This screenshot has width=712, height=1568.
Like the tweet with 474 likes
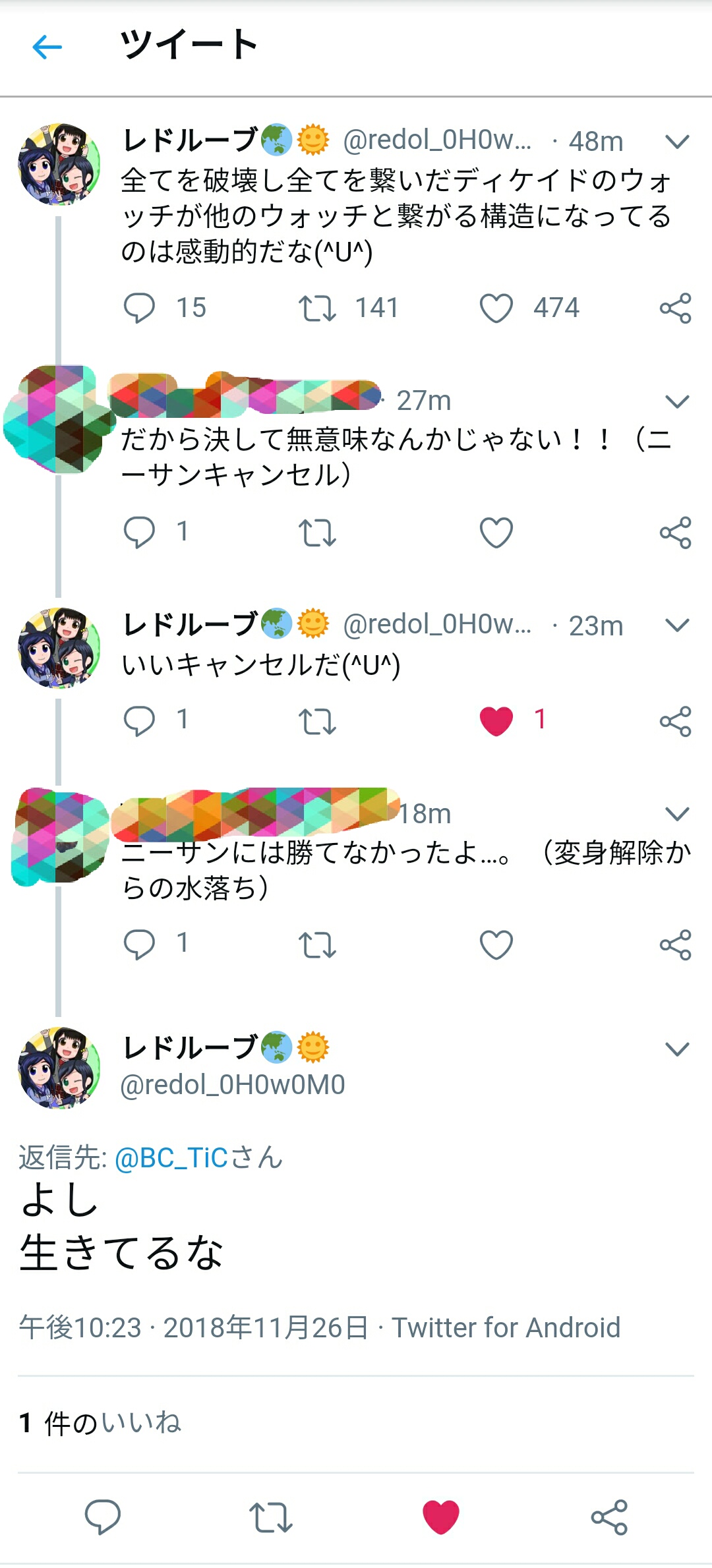496,308
